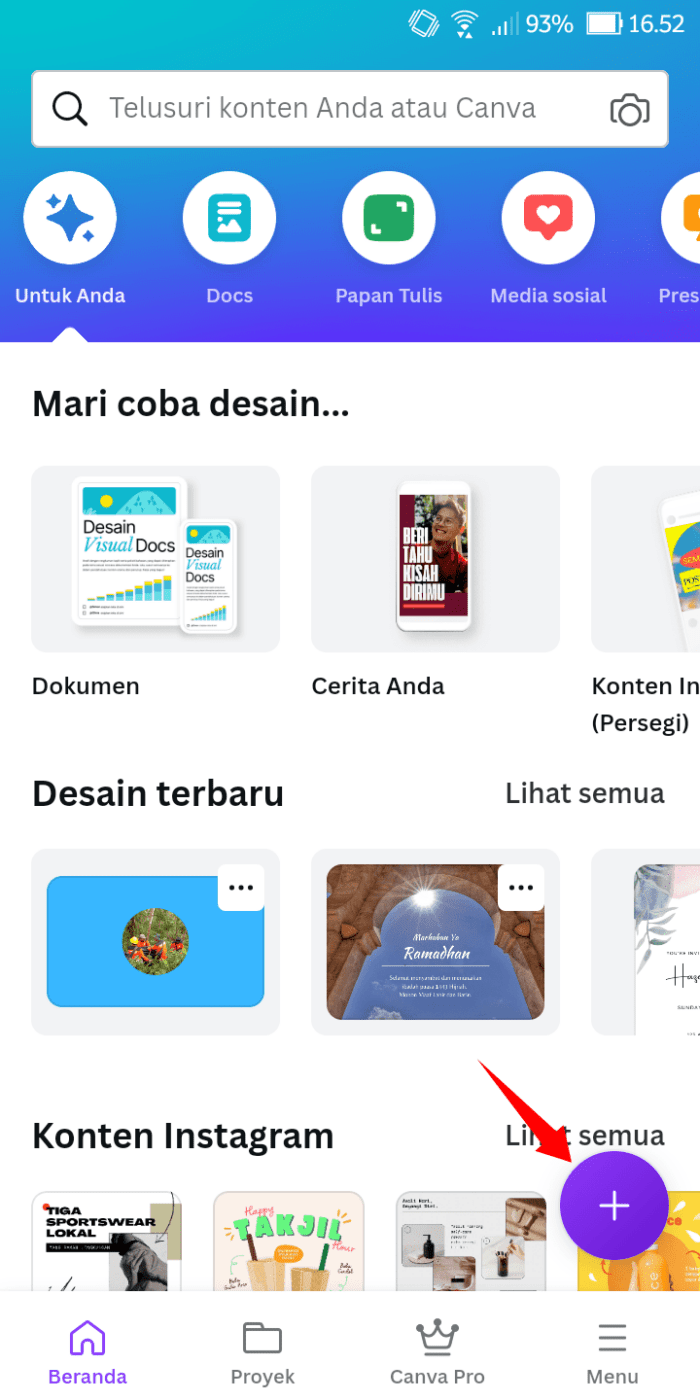Open three-dot menu on Ramadhan design
The height and width of the screenshot is (1400, 700).
[521, 887]
